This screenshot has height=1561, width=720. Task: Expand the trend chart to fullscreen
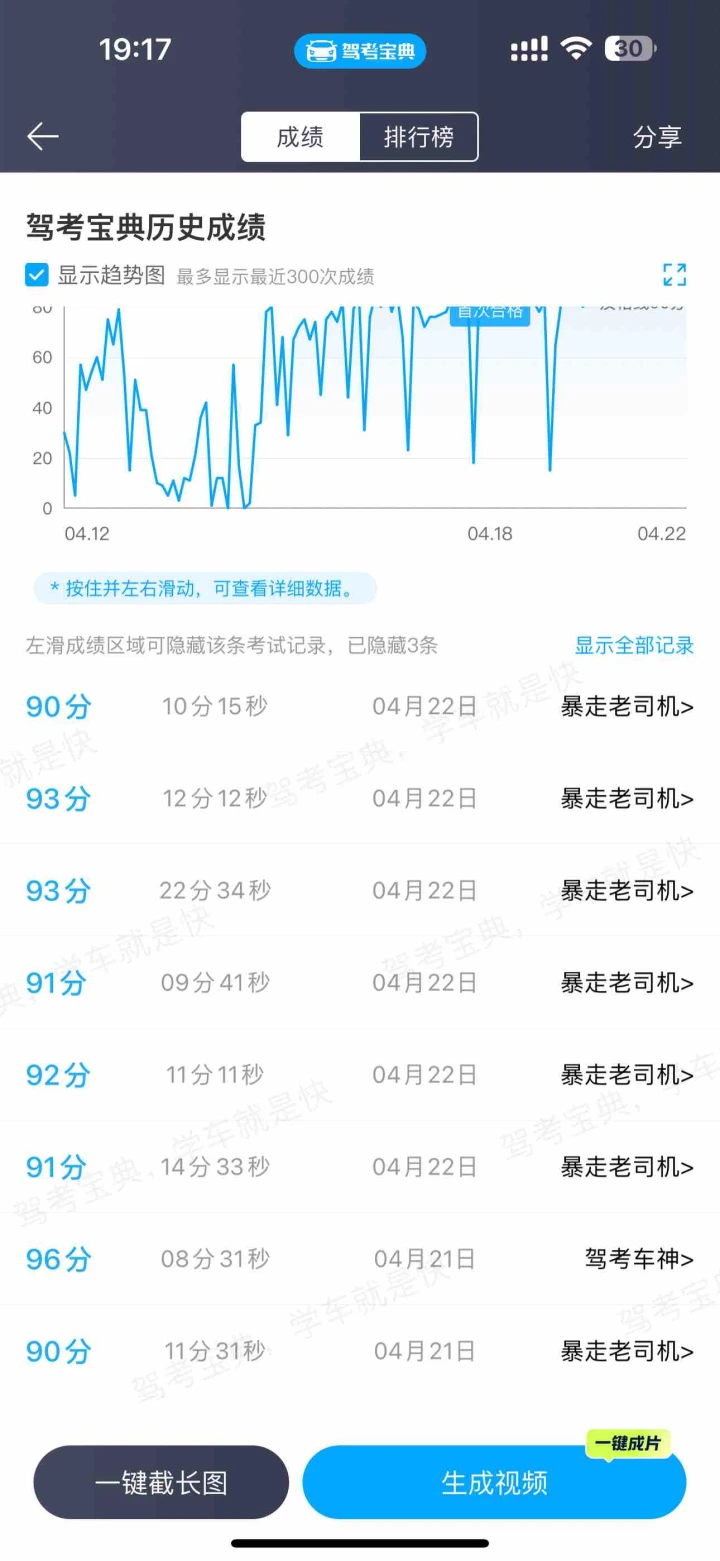click(675, 275)
